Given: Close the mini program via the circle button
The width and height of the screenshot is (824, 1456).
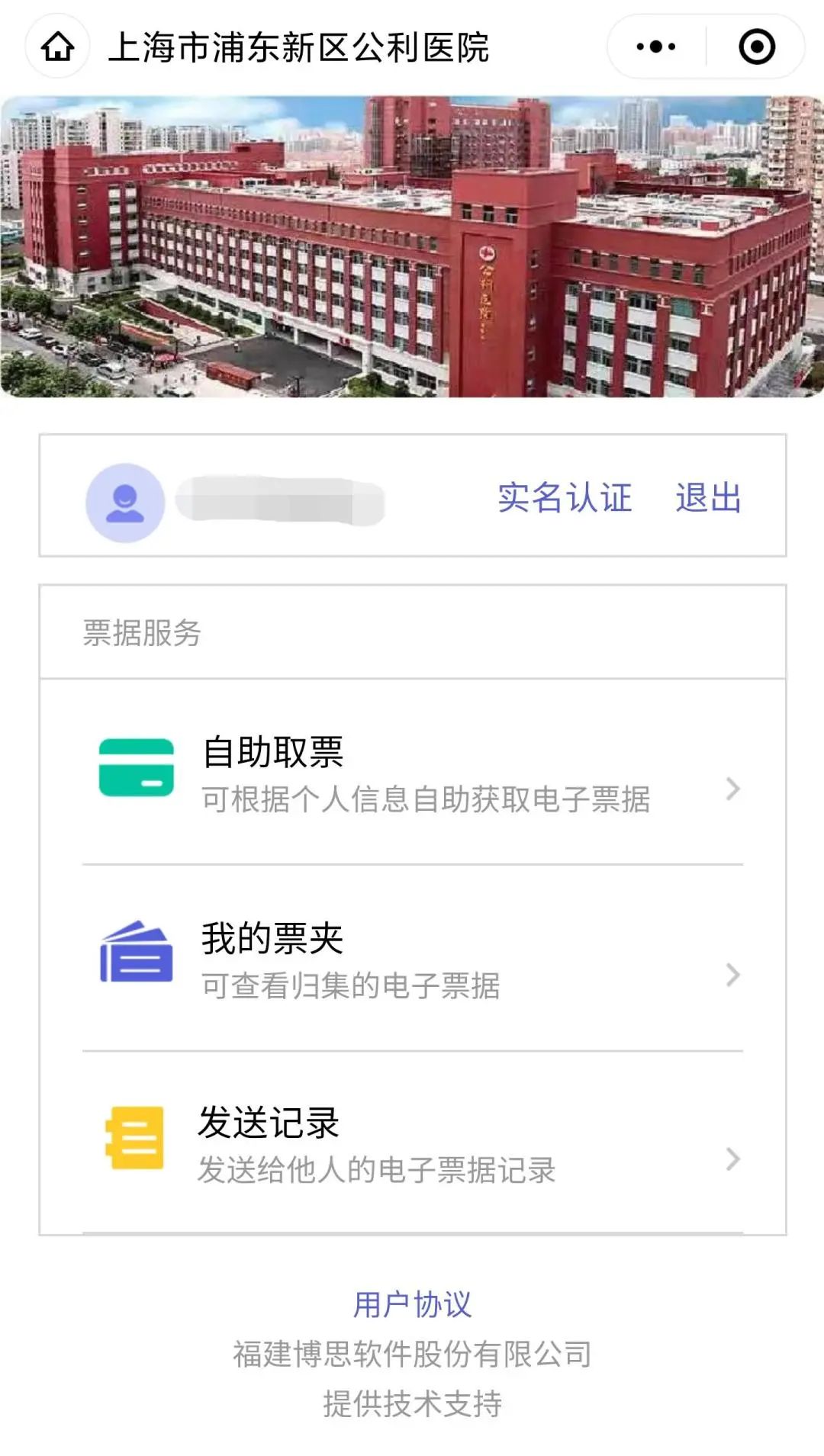Looking at the screenshot, I should click(x=757, y=47).
